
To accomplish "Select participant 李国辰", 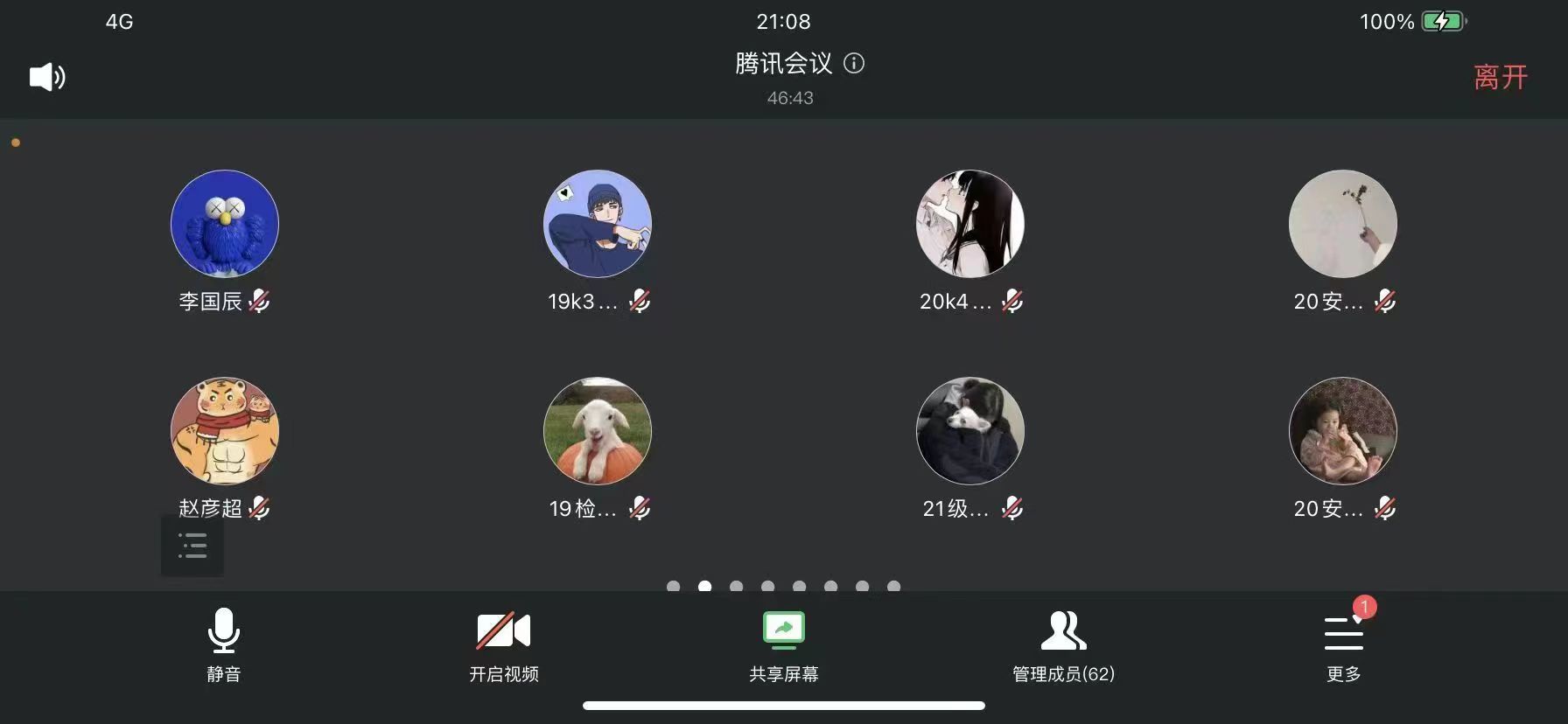I will click(x=225, y=224).
